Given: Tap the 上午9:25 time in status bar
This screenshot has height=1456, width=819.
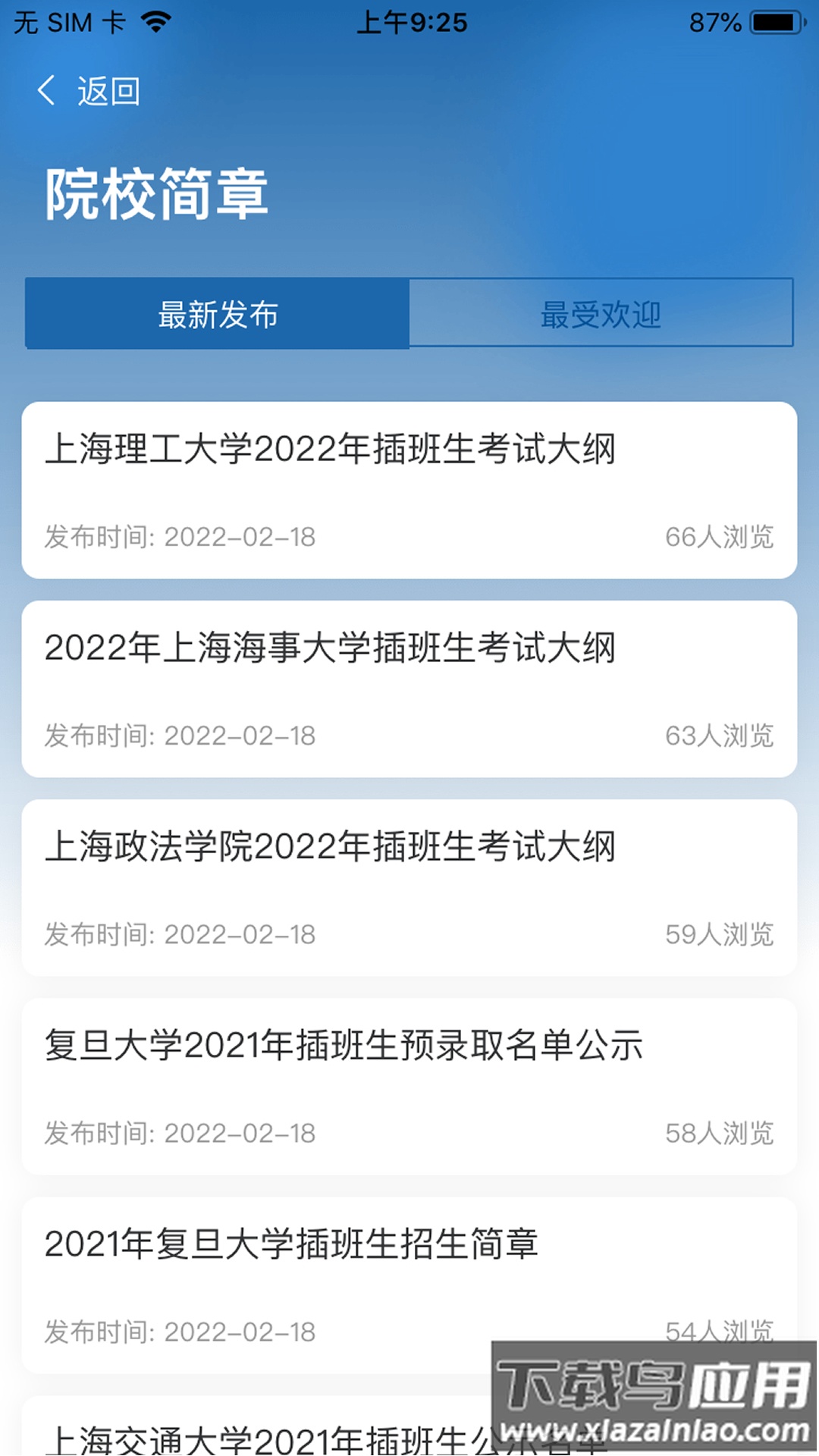Looking at the screenshot, I should (409, 21).
